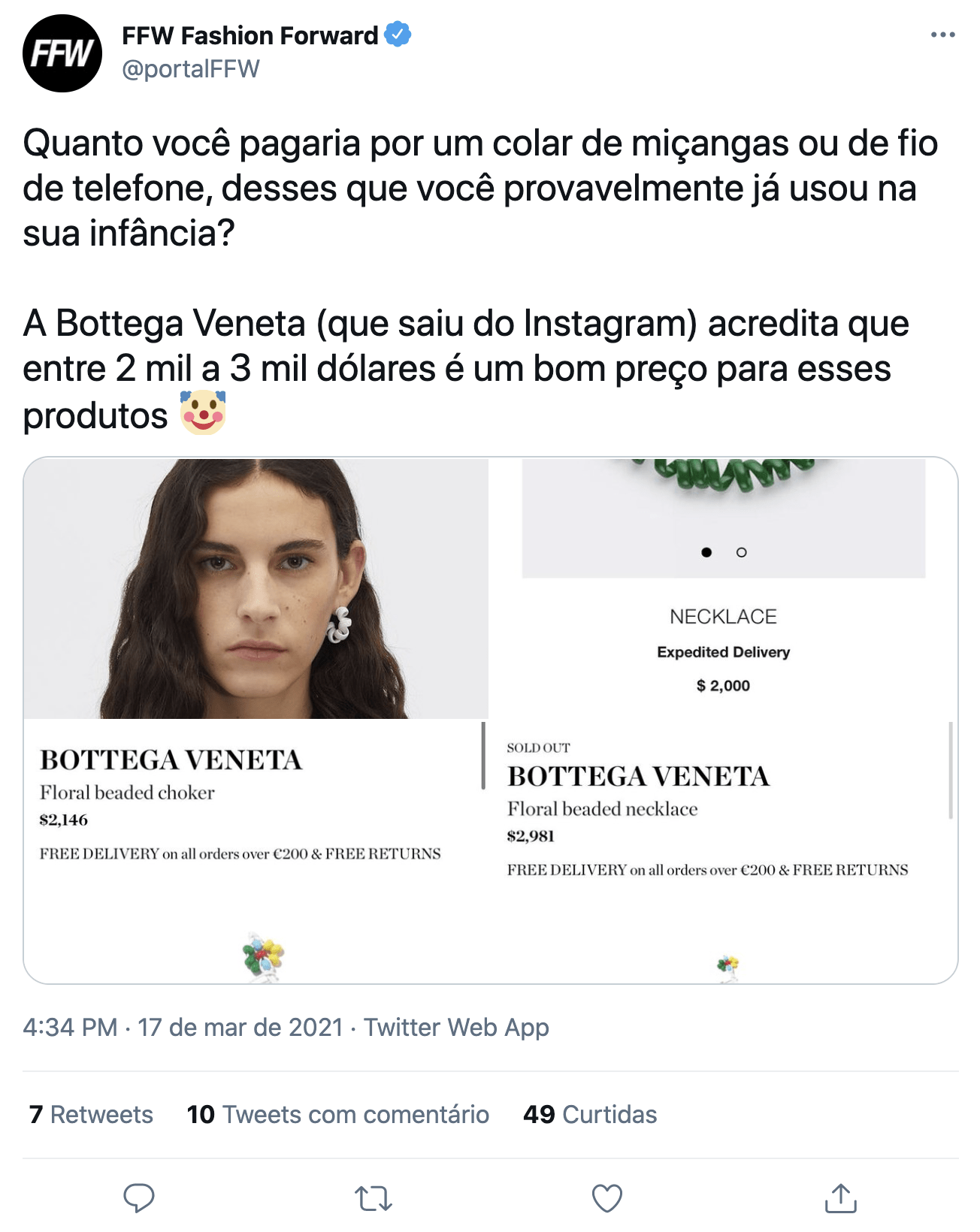
Task: Open the attached Bottega Veneta image
Action: click(490, 720)
